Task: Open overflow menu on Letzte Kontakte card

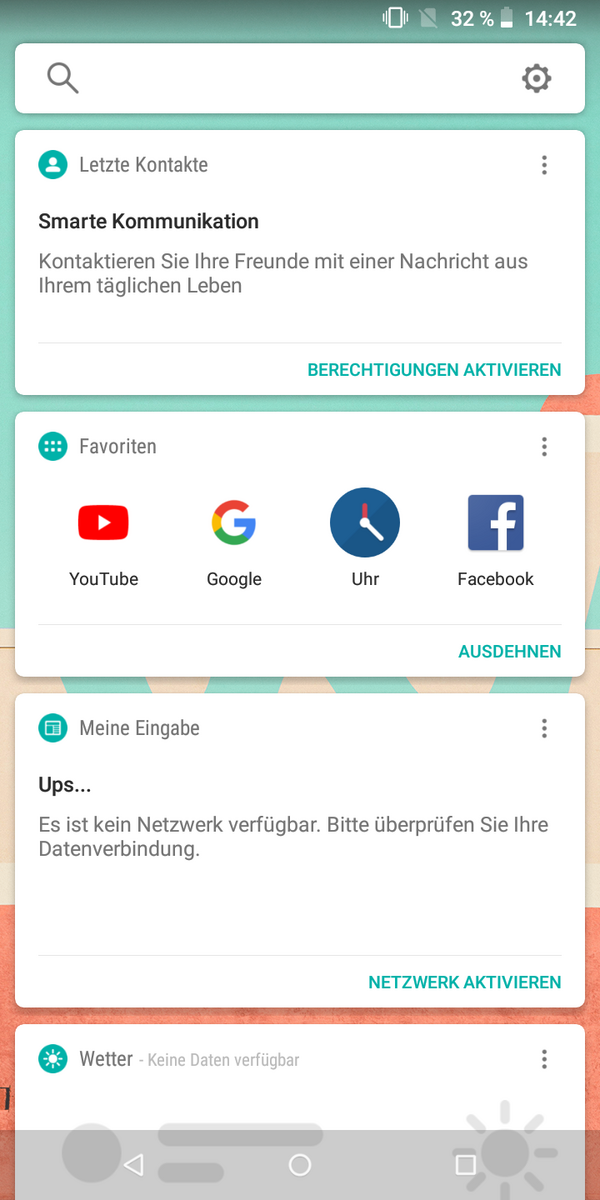Action: [544, 165]
